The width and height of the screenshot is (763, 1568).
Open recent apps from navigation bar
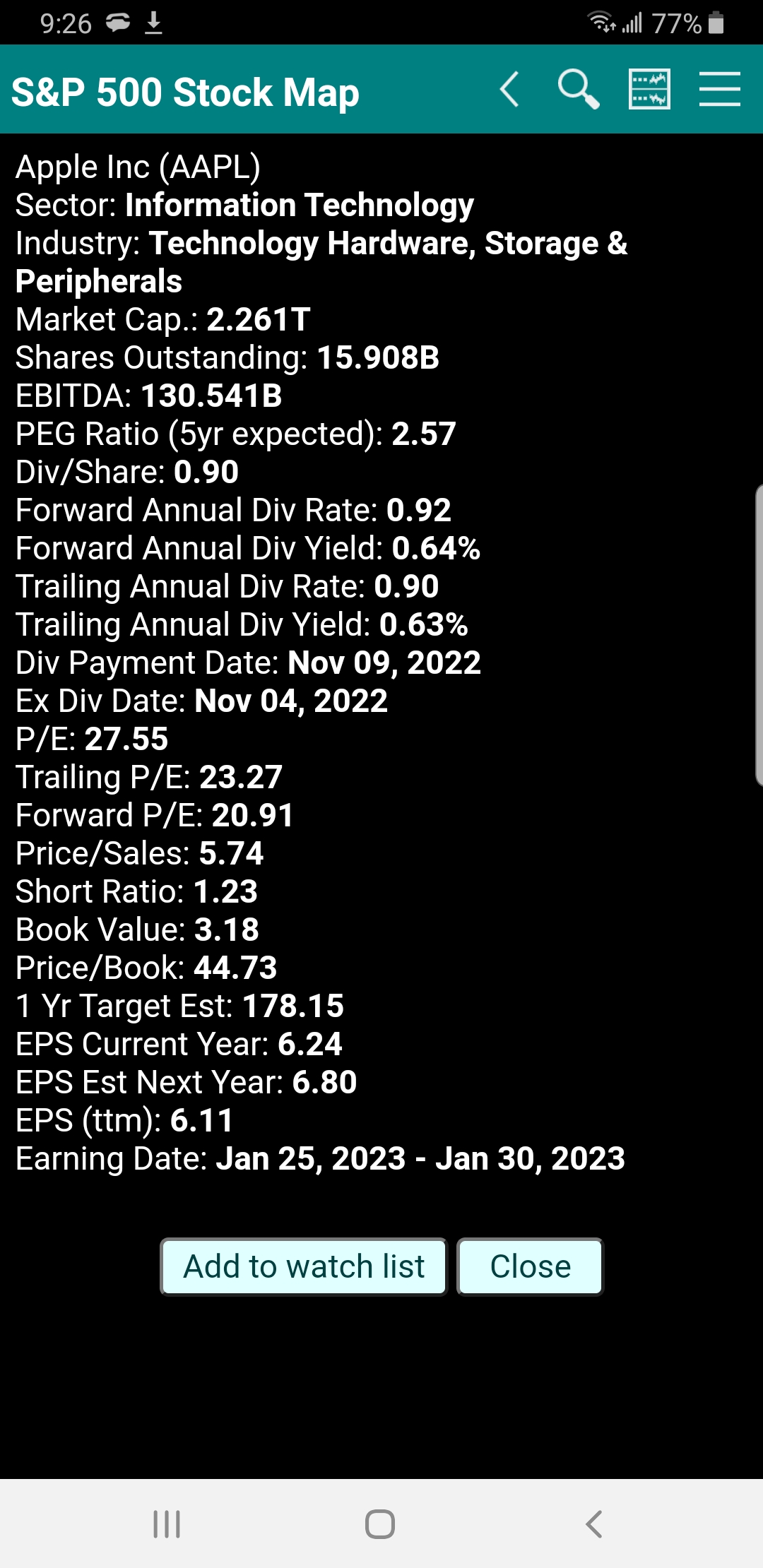167,1524
